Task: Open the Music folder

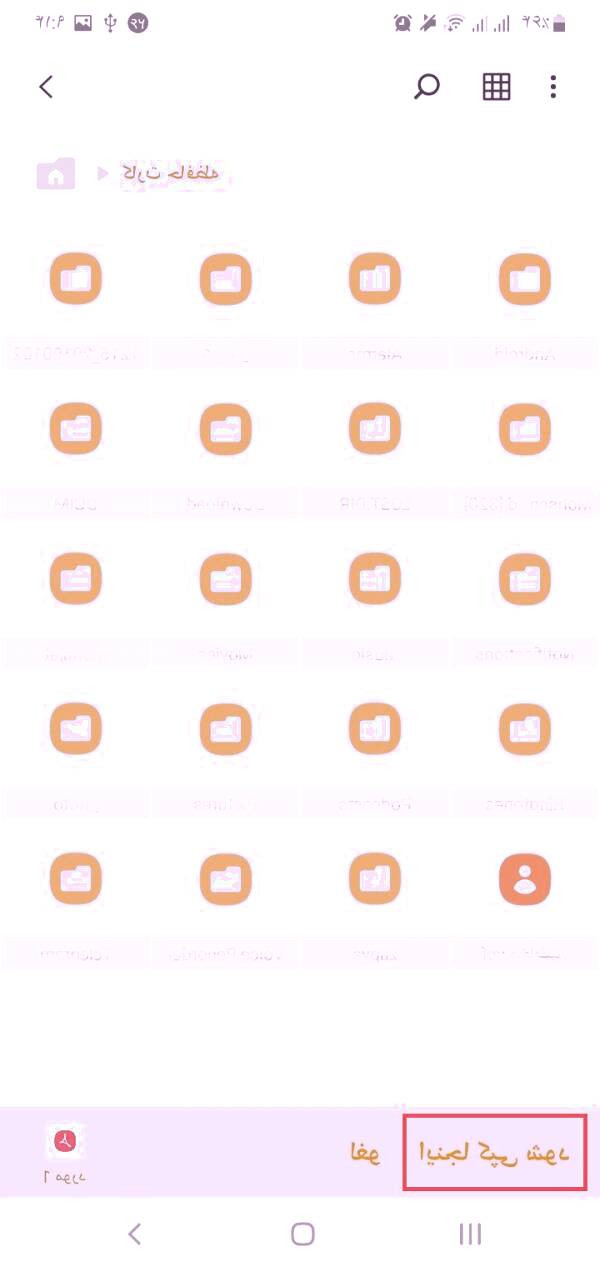Action: pyautogui.click(x=375, y=579)
